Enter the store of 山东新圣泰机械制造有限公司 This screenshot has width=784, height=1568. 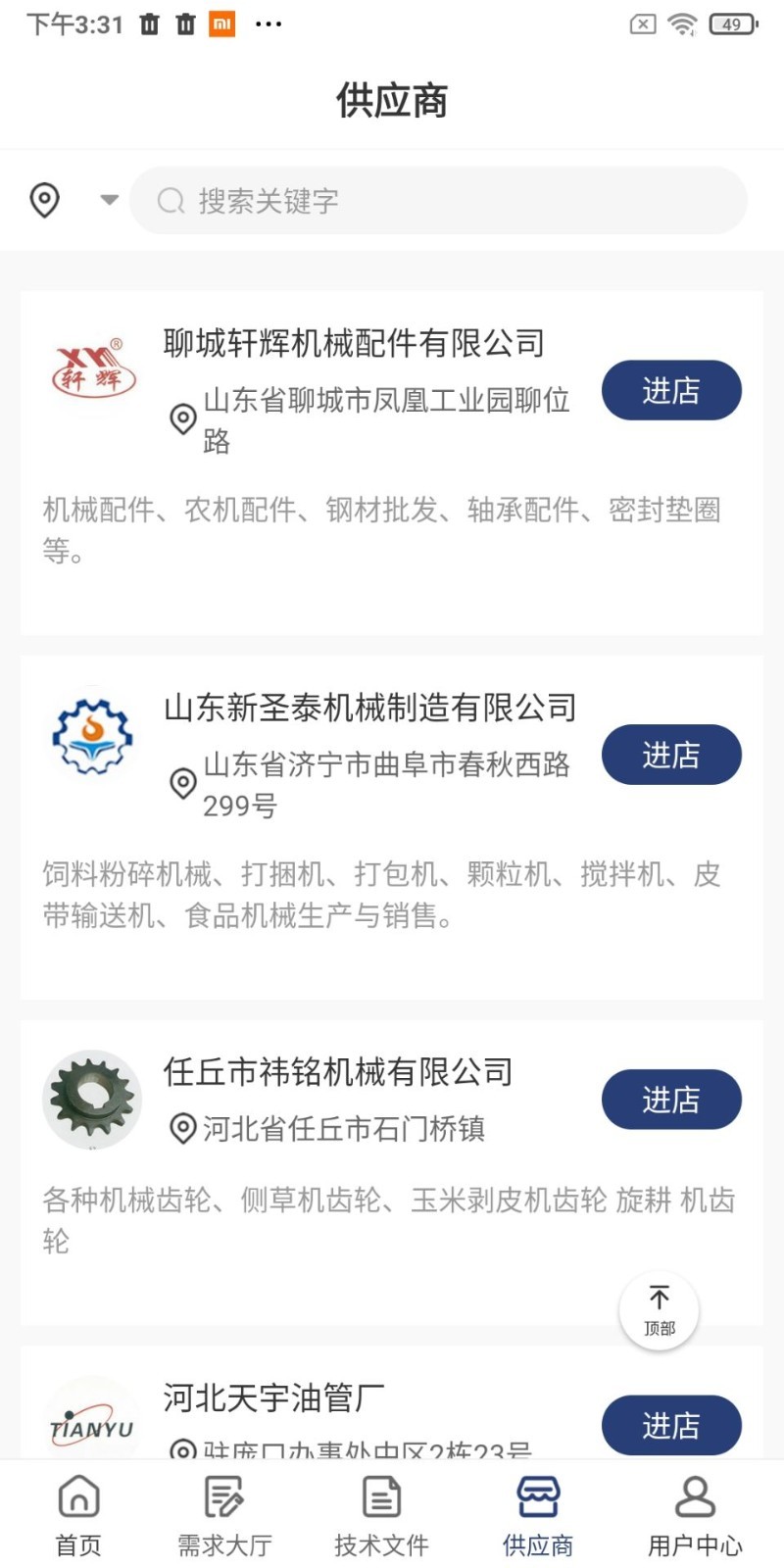click(671, 755)
